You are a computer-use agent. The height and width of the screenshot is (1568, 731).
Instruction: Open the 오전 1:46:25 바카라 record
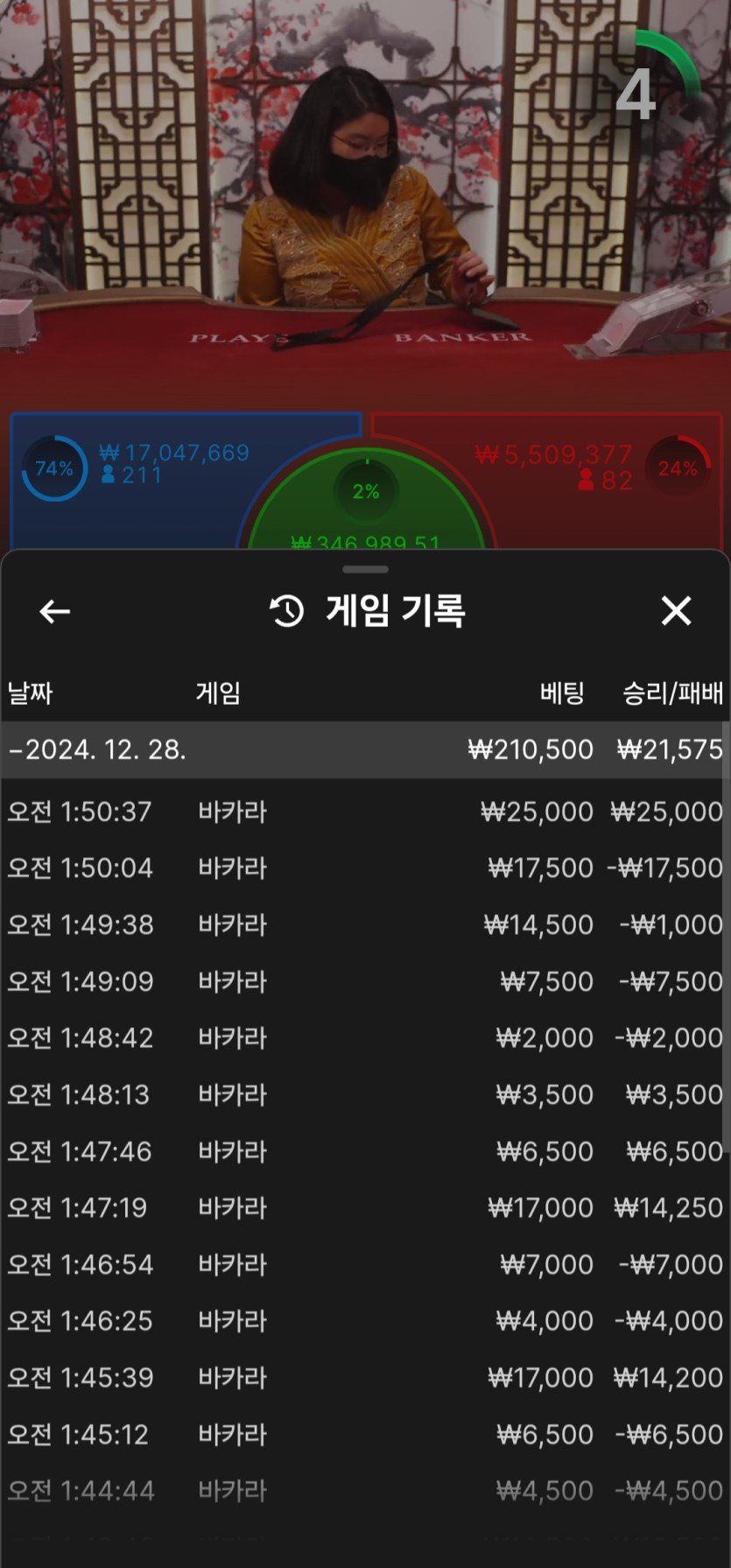(364, 1320)
